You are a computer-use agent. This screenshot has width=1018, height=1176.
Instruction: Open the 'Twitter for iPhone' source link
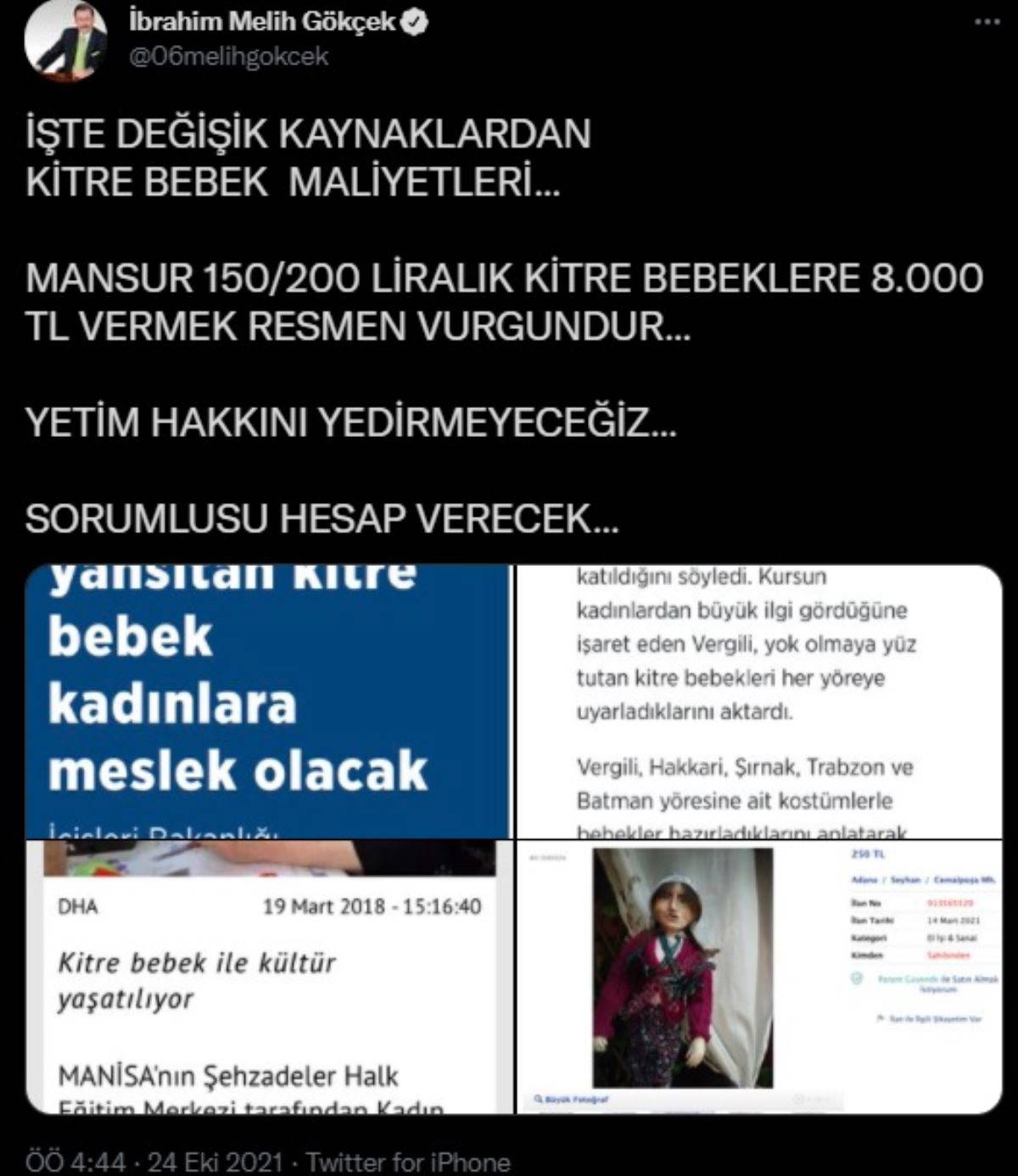click(408, 1161)
